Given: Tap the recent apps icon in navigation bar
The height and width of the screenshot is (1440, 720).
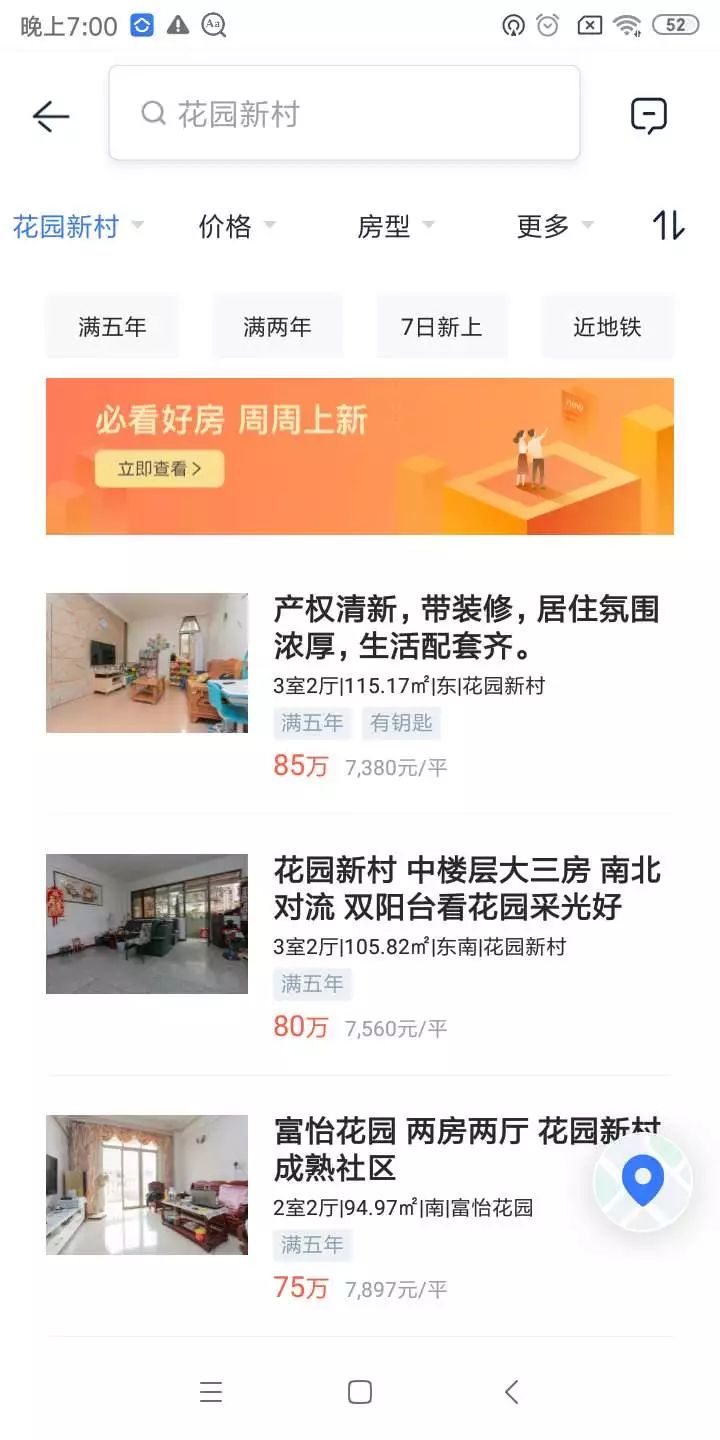Looking at the screenshot, I should pyautogui.click(x=211, y=1391).
